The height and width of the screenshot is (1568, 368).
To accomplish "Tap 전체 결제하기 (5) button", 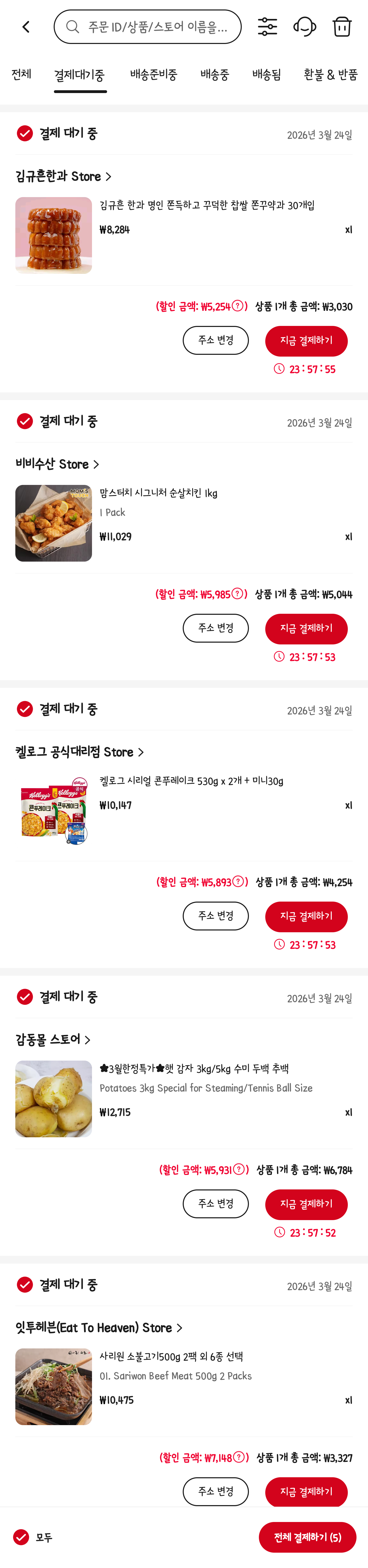I will click(x=307, y=1537).
